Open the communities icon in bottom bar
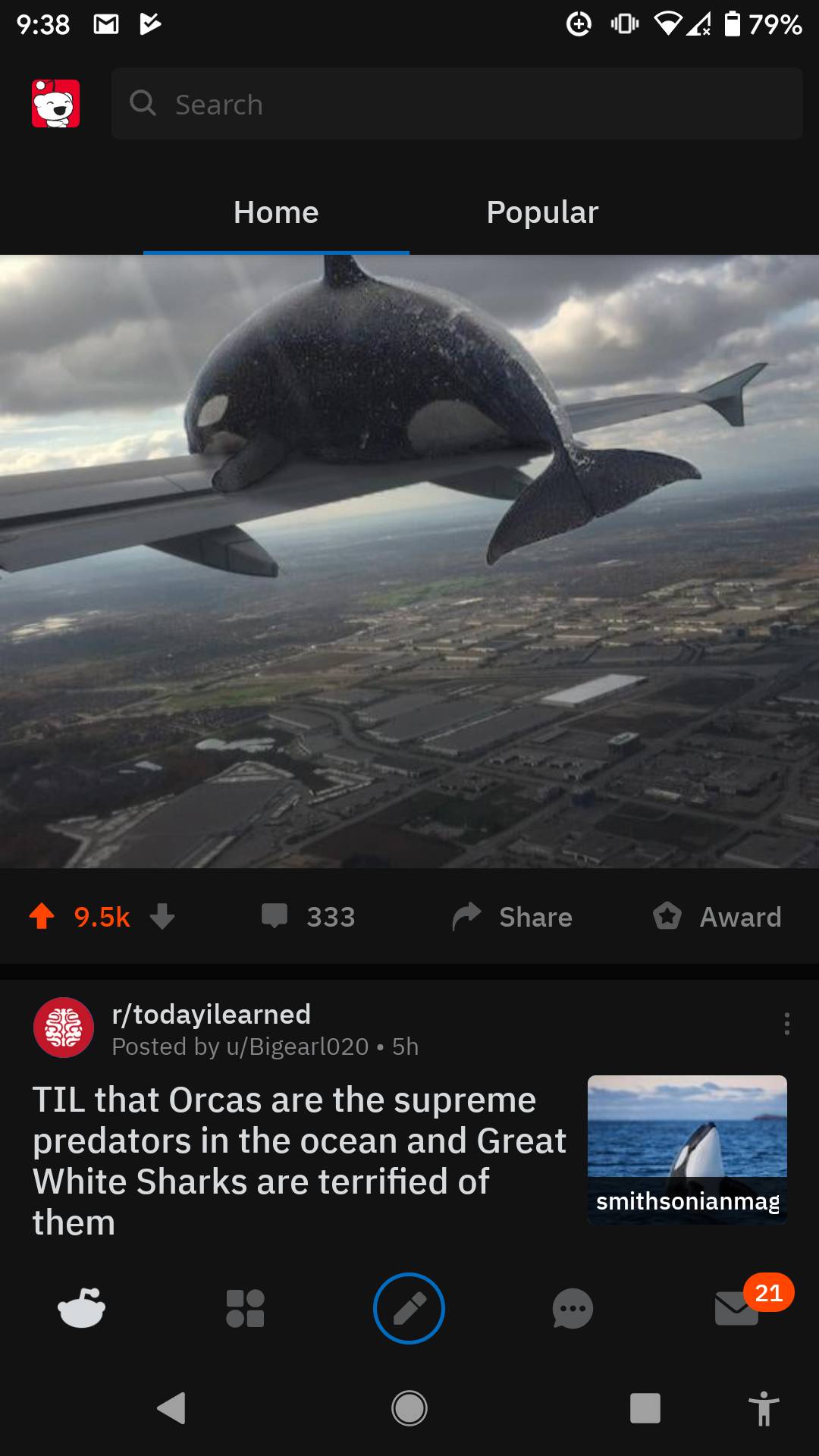 pyautogui.click(x=245, y=1308)
